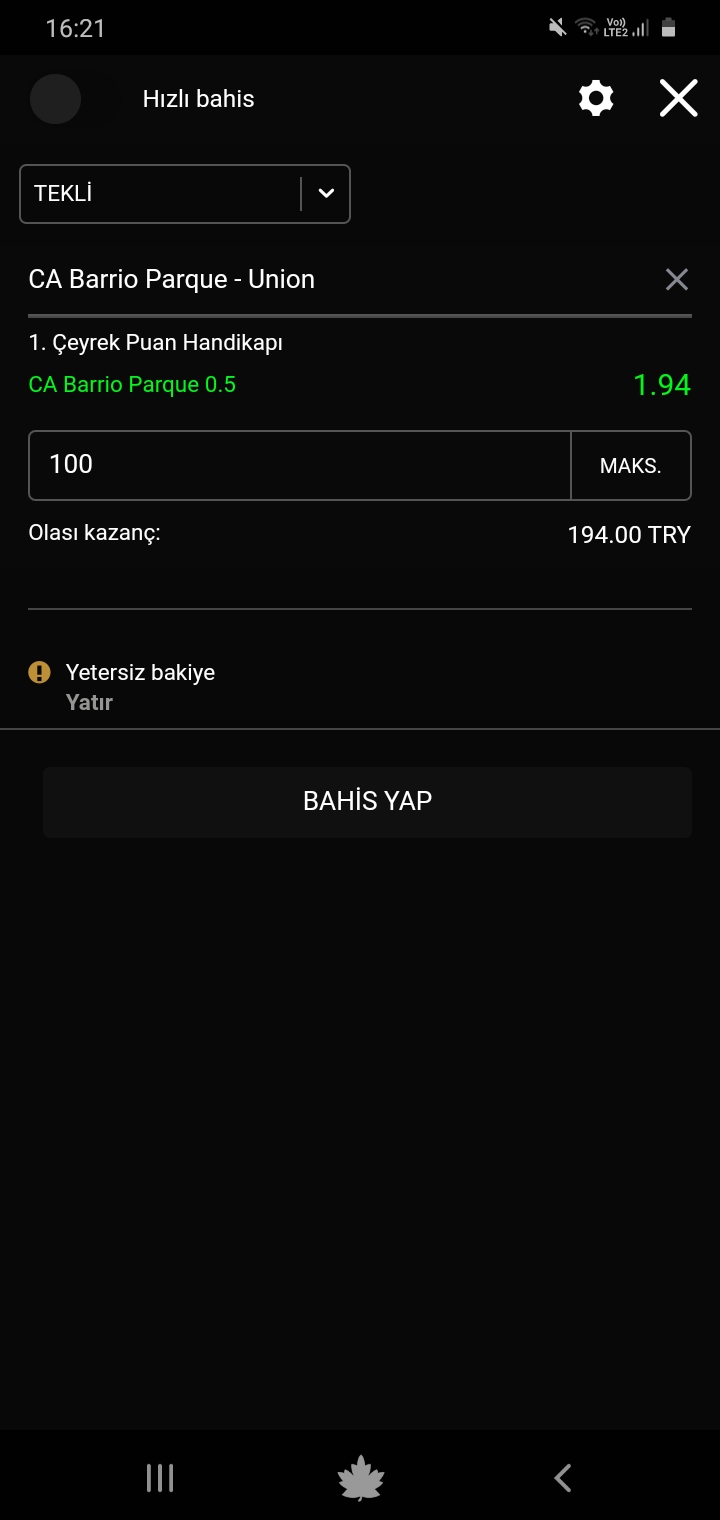The image size is (720, 1520).
Task: Open the bet slip settings gear
Action: point(596,98)
